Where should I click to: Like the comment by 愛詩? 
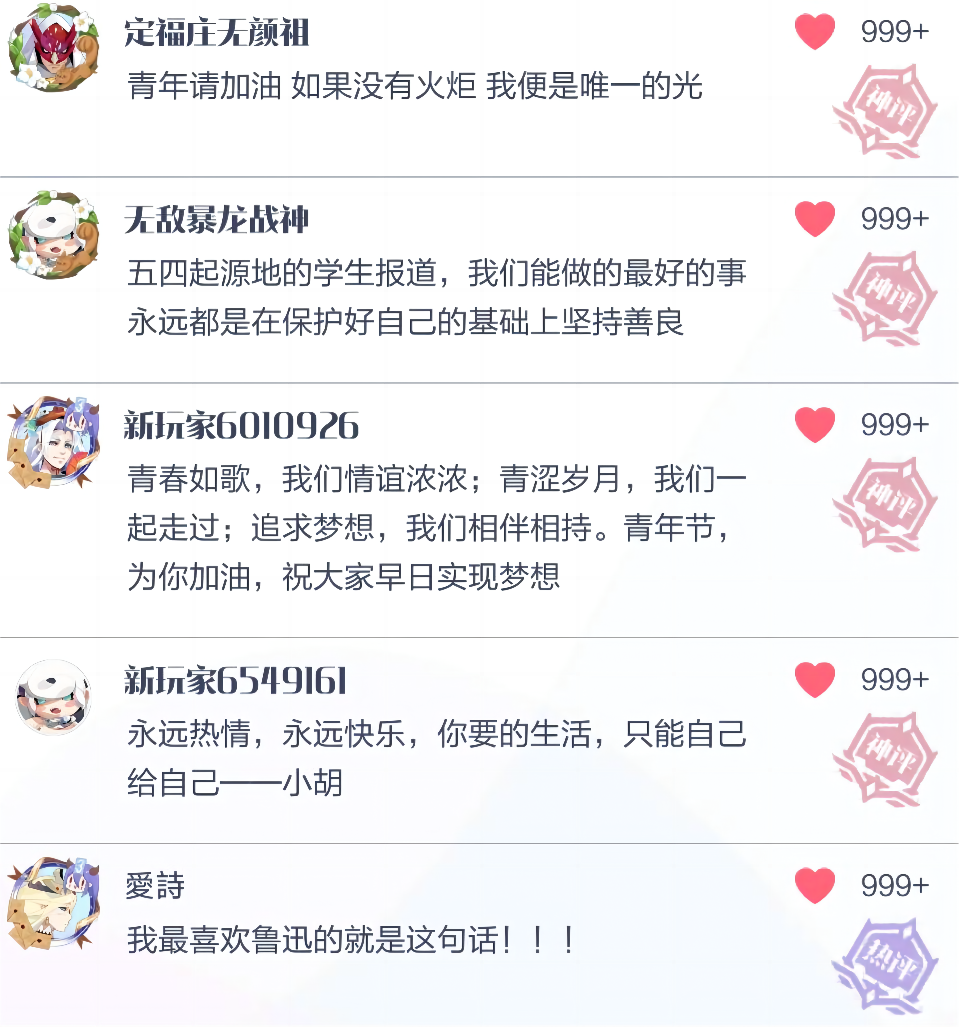coord(815,885)
